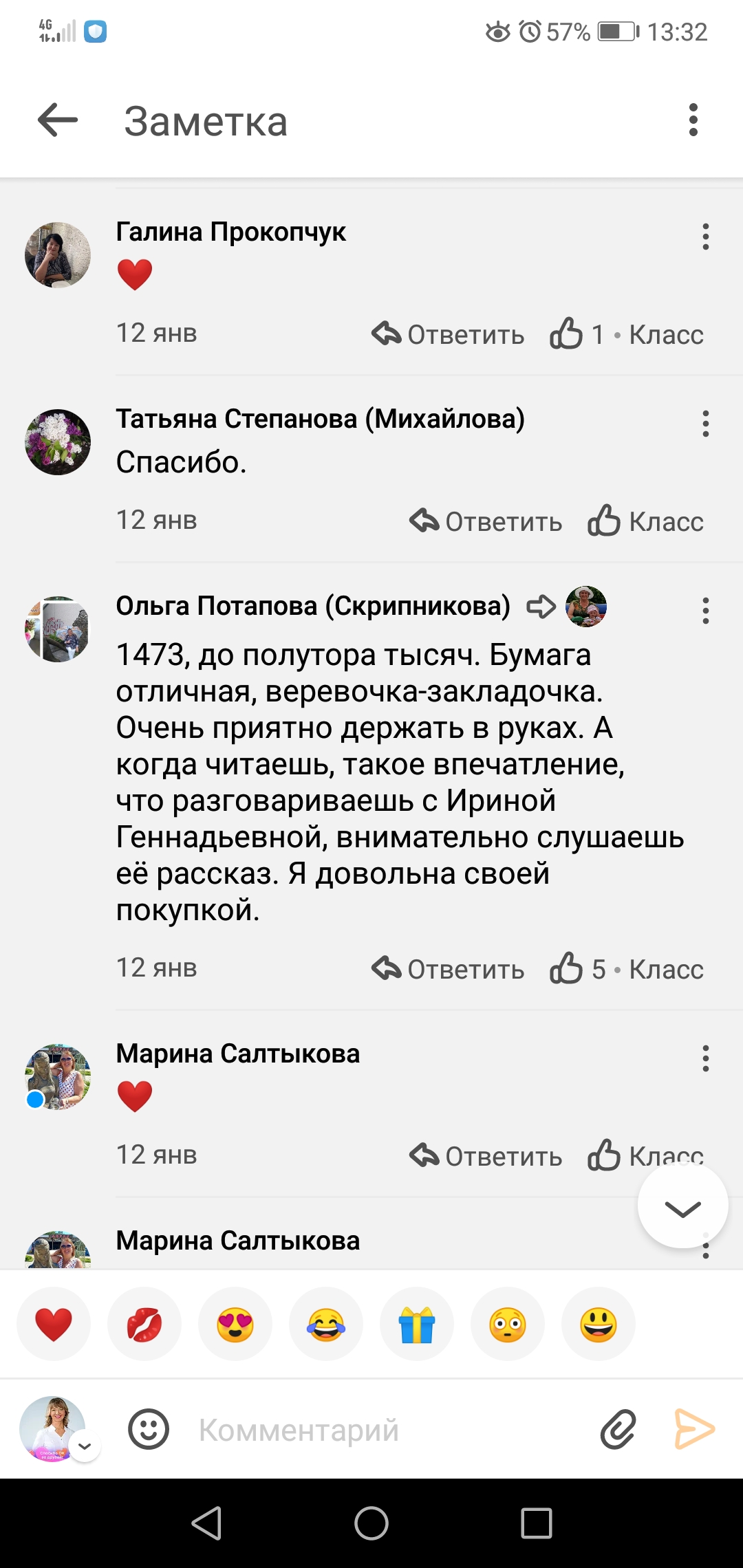Select the surprised face reaction
The image size is (743, 1568).
[x=507, y=1324]
